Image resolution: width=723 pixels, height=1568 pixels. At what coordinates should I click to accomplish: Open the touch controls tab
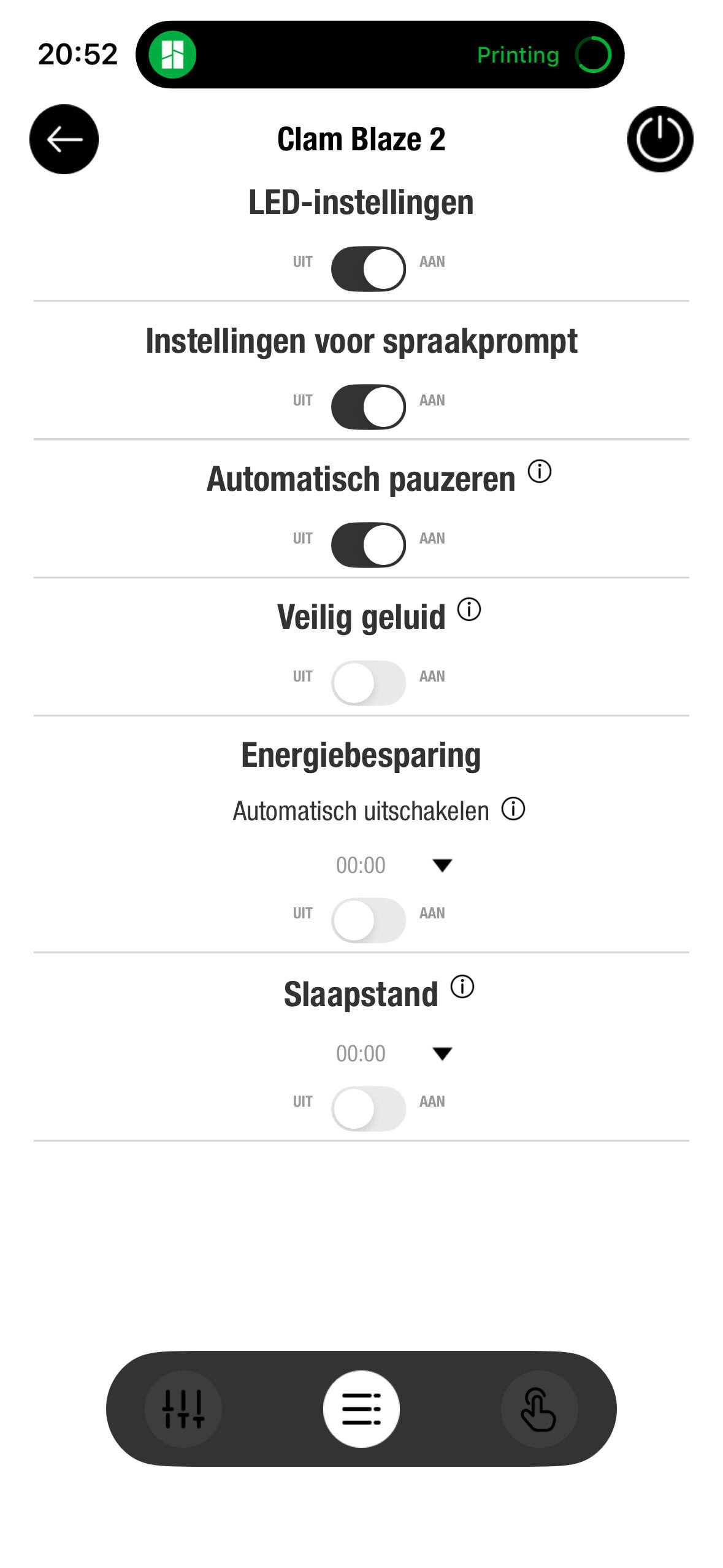[539, 1409]
